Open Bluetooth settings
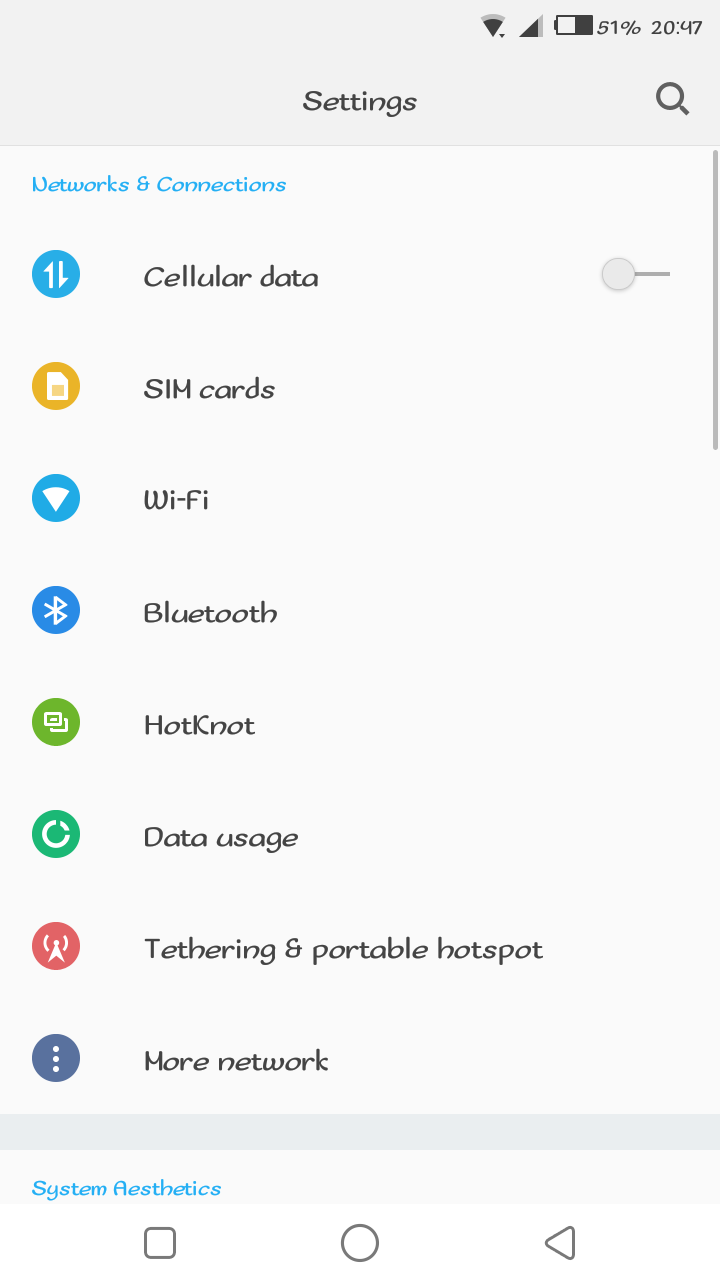 click(x=360, y=611)
